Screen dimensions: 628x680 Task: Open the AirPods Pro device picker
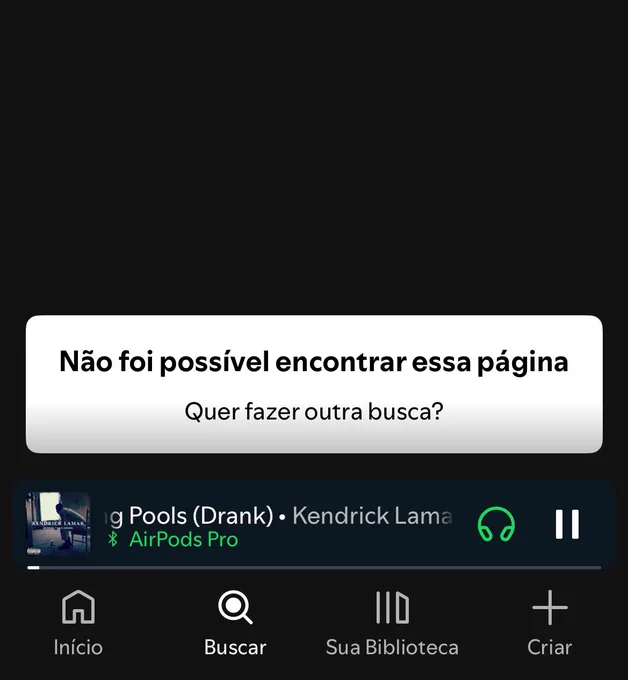(496, 524)
